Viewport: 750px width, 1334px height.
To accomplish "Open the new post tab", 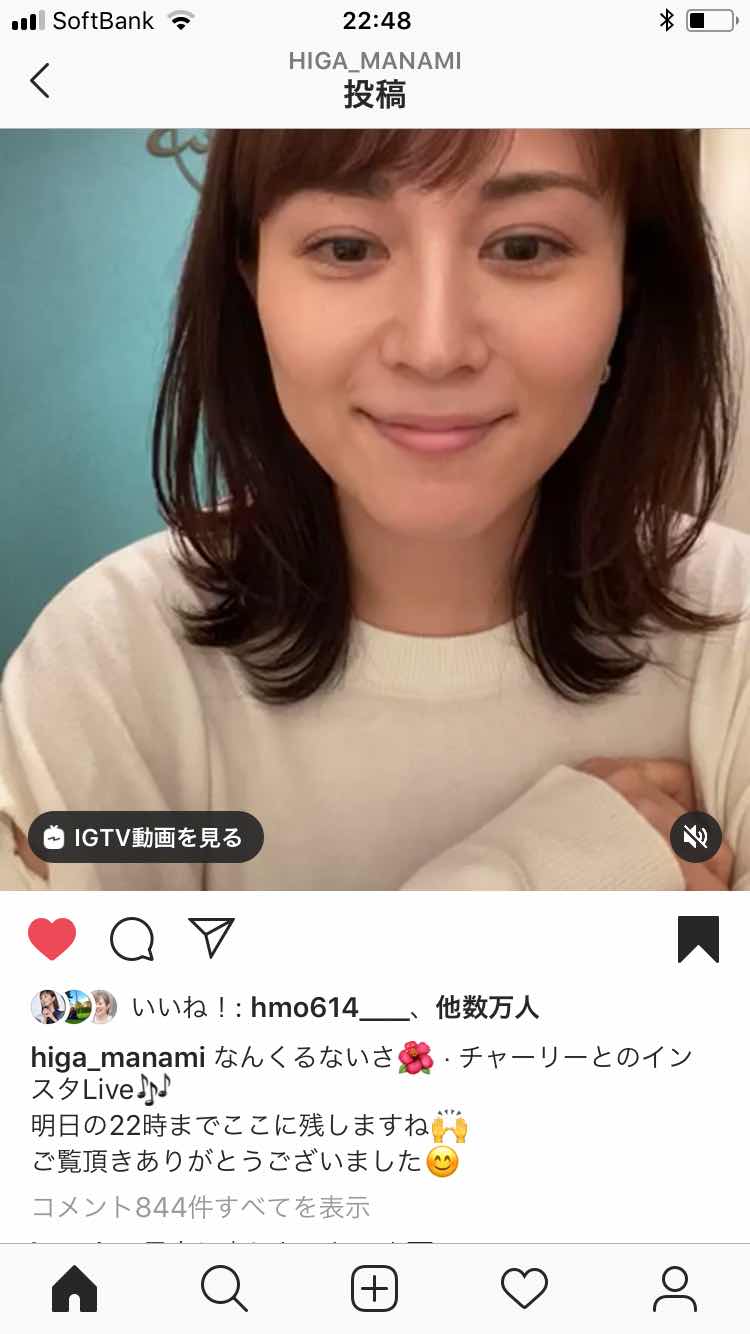I will pyautogui.click(x=375, y=1288).
